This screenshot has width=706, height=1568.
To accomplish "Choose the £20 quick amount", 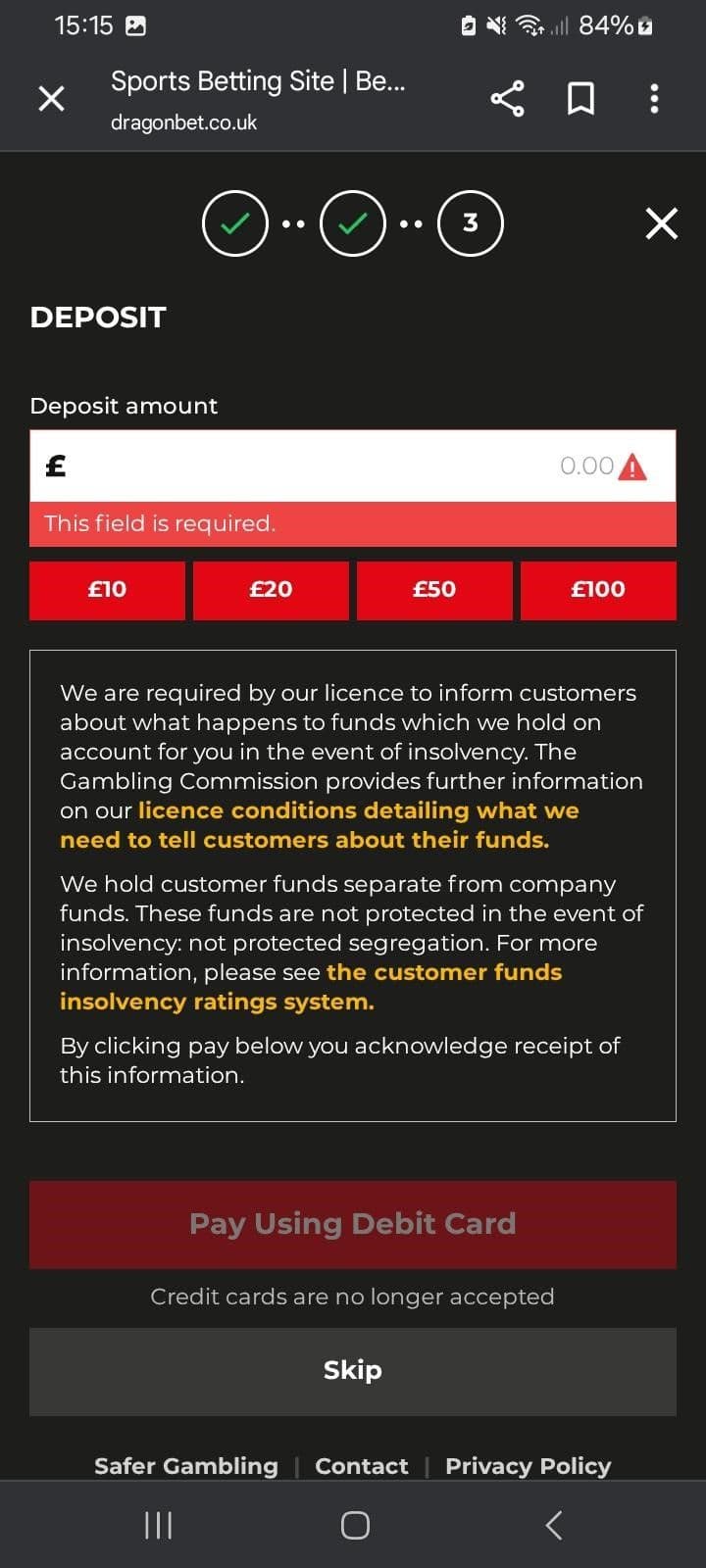I will click(271, 590).
